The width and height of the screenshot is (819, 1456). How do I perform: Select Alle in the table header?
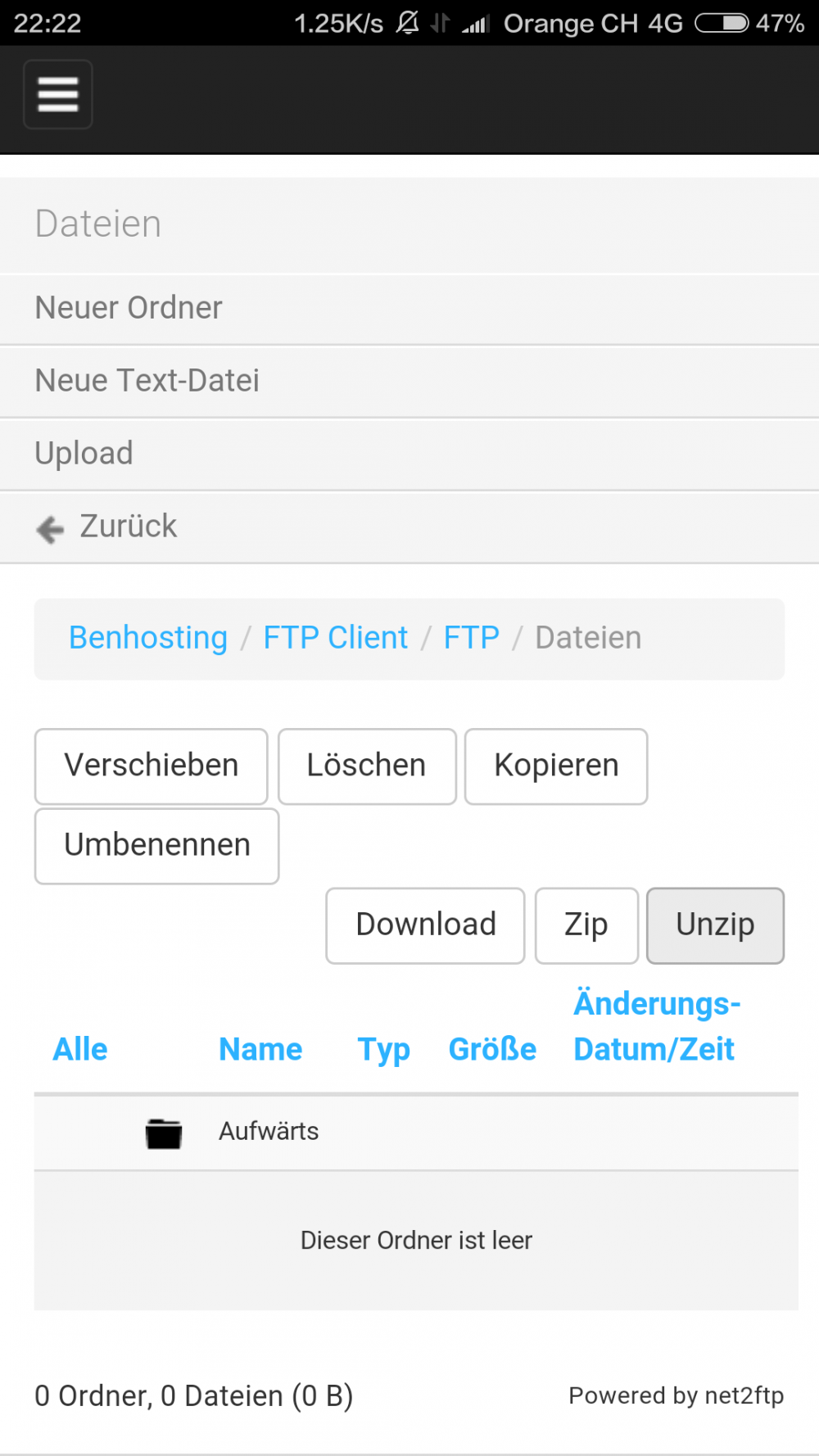(x=80, y=1050)
